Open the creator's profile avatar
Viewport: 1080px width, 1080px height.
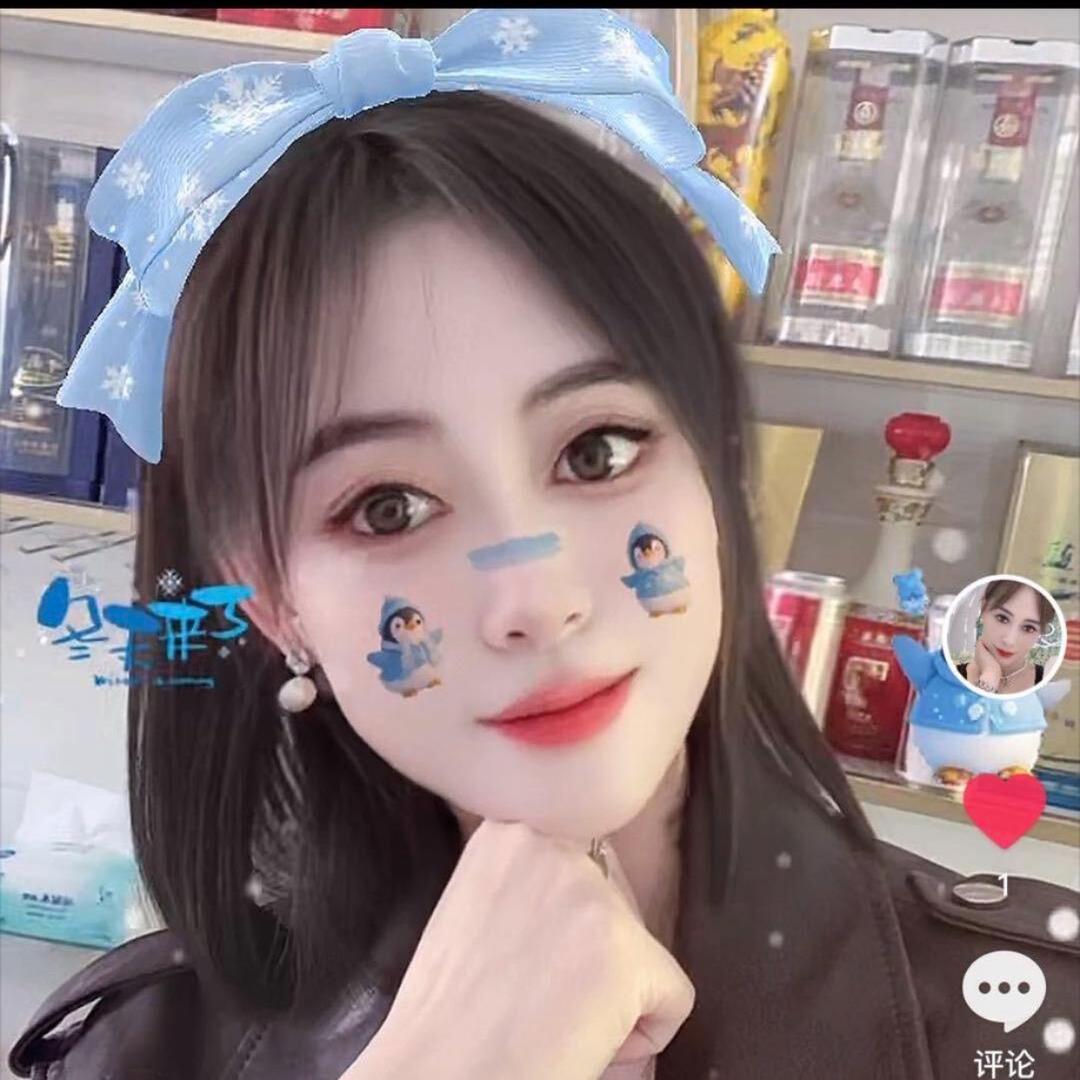pos(1003,636)
